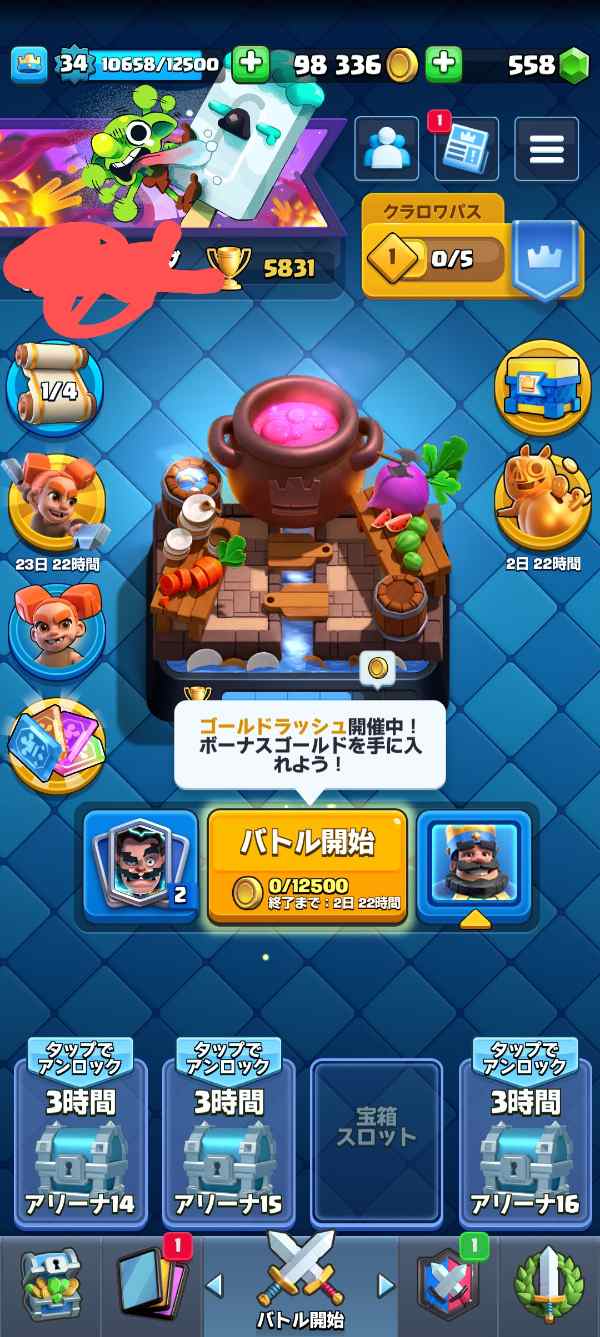The image size is (600, 1337).
Task: Add more gems with plus button
Action: coord(443,65)
